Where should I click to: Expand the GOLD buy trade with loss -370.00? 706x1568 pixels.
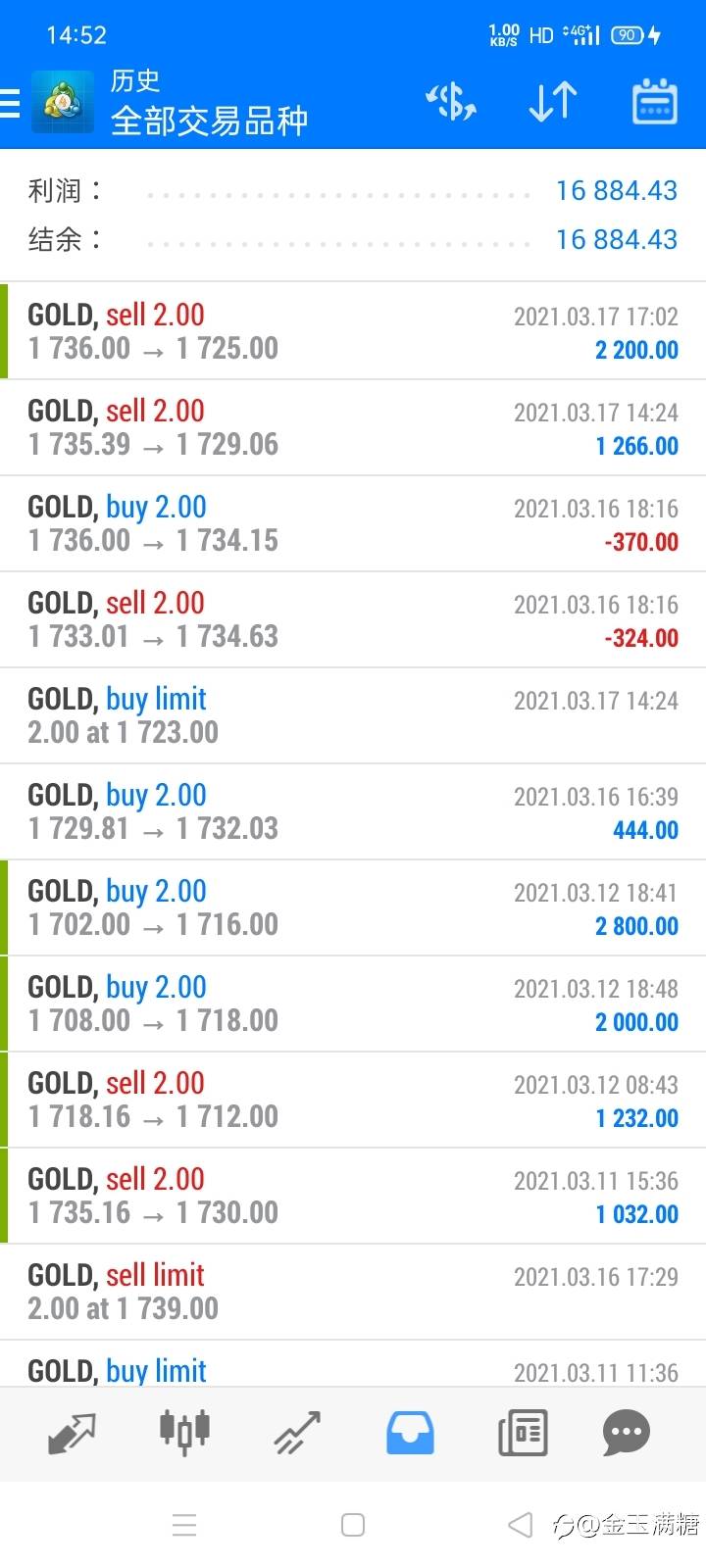coord(353,523)
